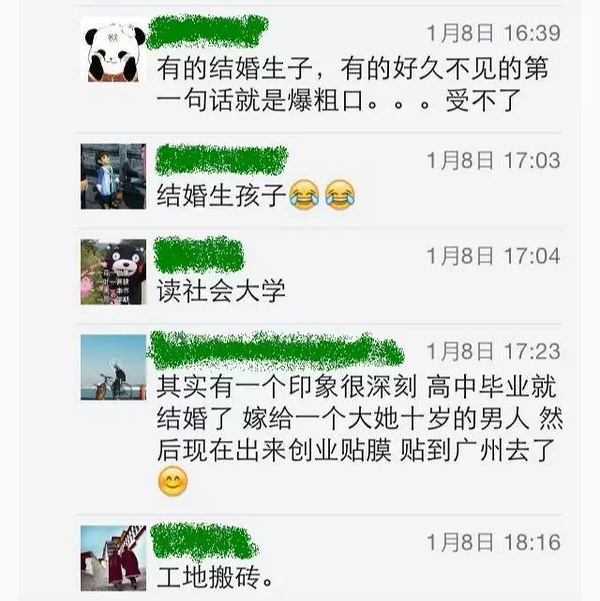Tap the comment ending with 受不了

[355, 87]
